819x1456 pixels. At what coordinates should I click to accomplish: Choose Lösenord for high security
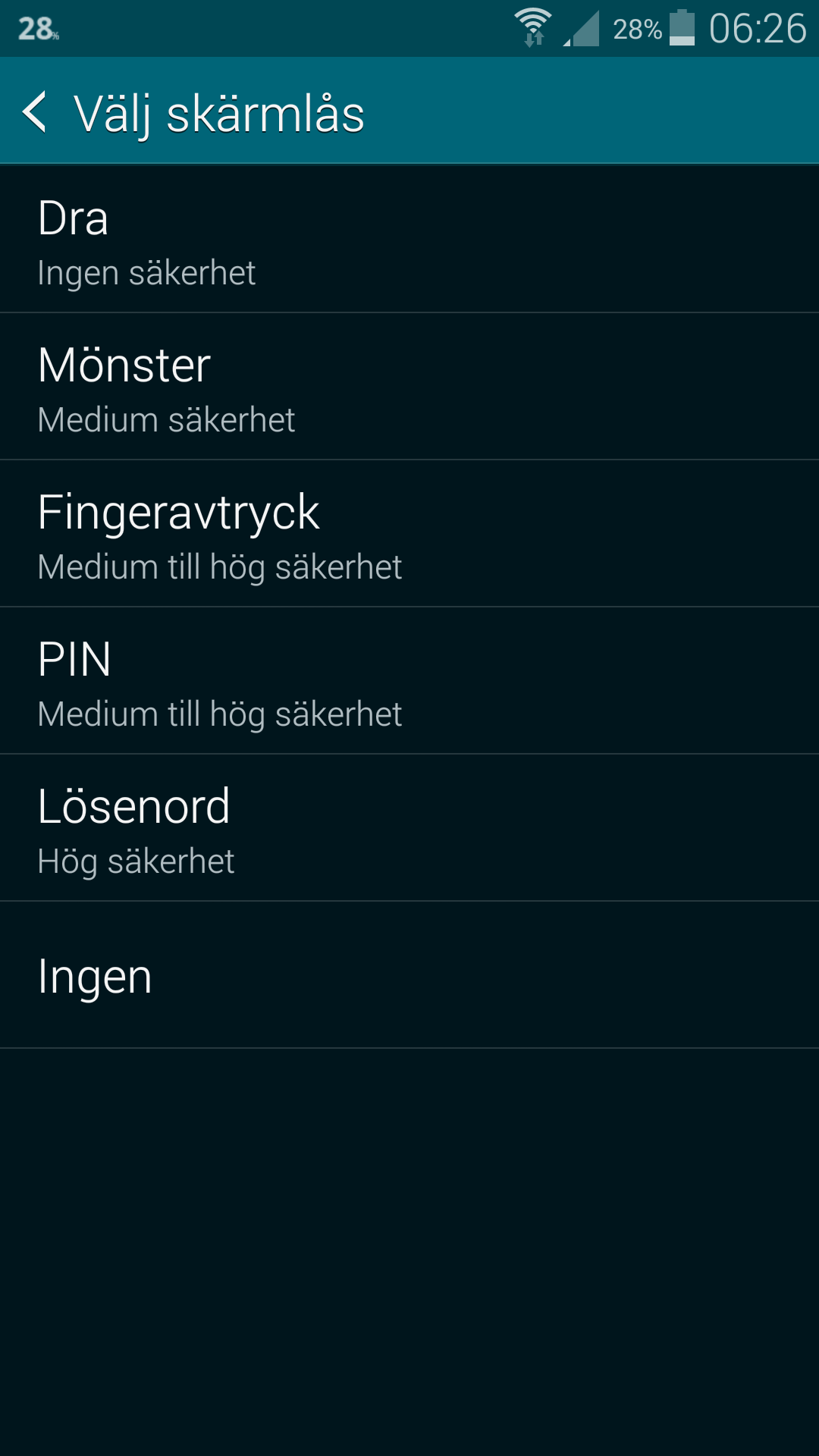[409, 827]
